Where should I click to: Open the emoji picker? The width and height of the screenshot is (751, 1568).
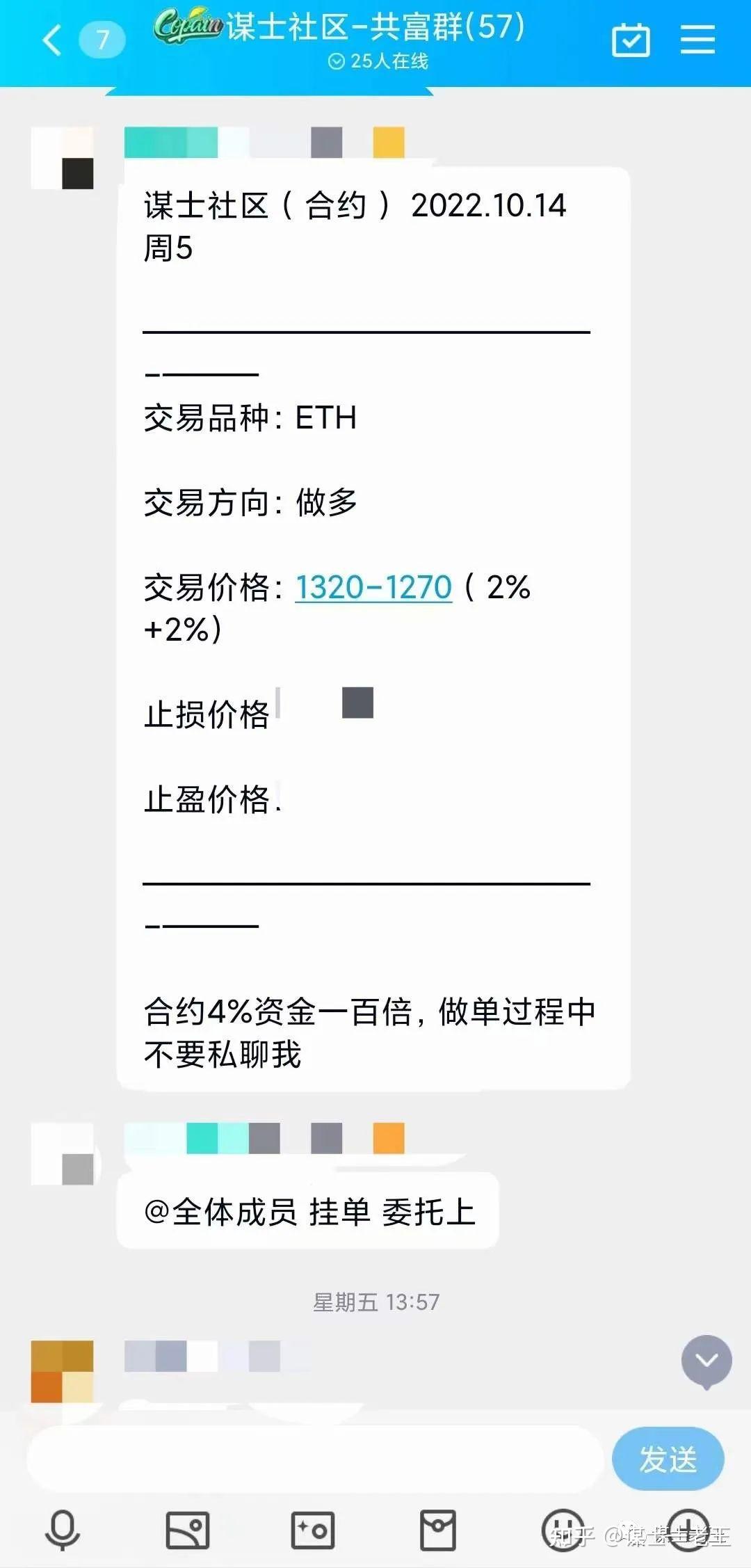click(x=563, y=1530)
